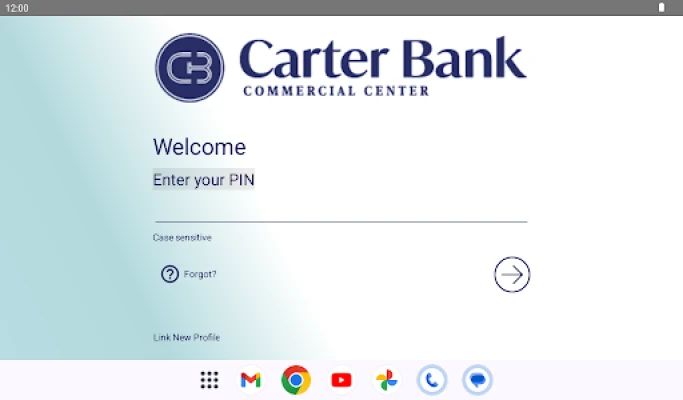The image size is (683, 400).
Task: Tap the PIN entry field
Action: pos(340,209)
